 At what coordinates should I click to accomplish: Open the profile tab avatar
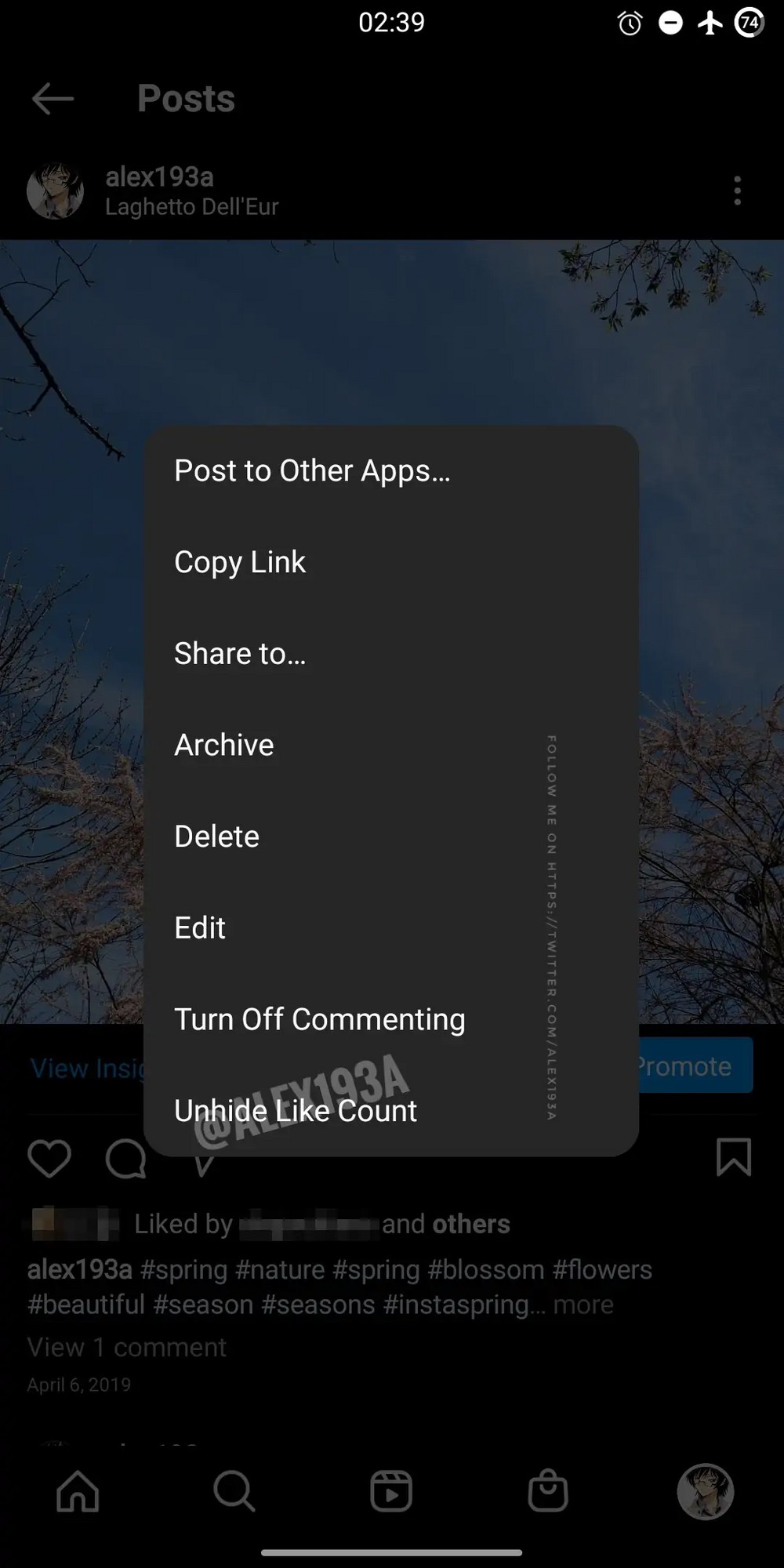(706, 1491)
